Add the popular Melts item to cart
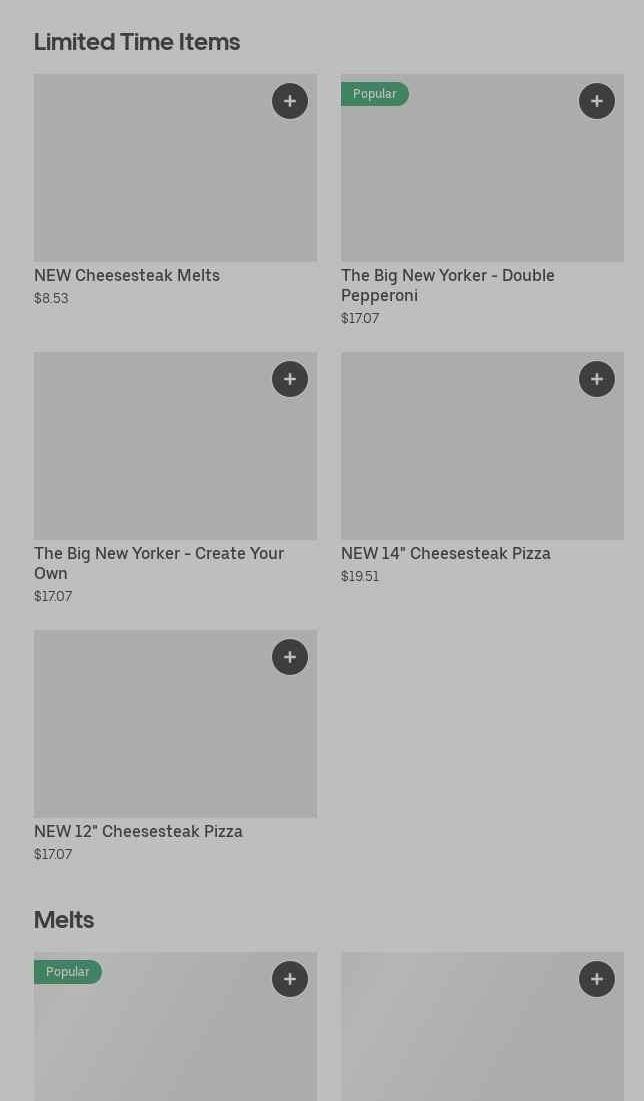Viewport: 644px width, 1101px height. [290, 979]
